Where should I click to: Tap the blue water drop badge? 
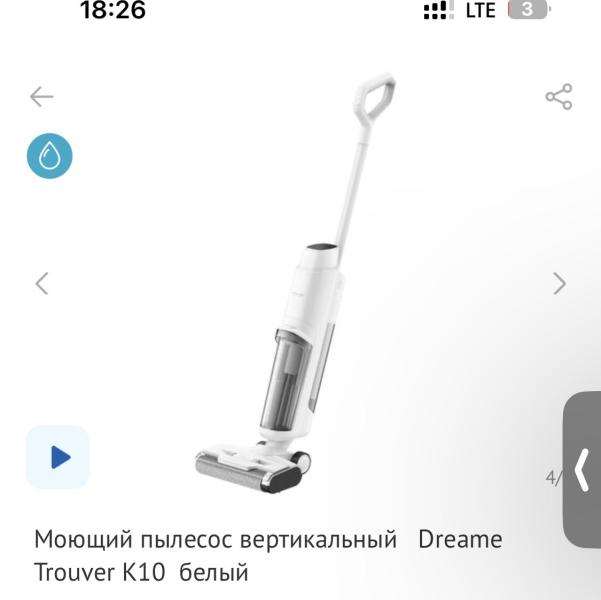(49, 156)
